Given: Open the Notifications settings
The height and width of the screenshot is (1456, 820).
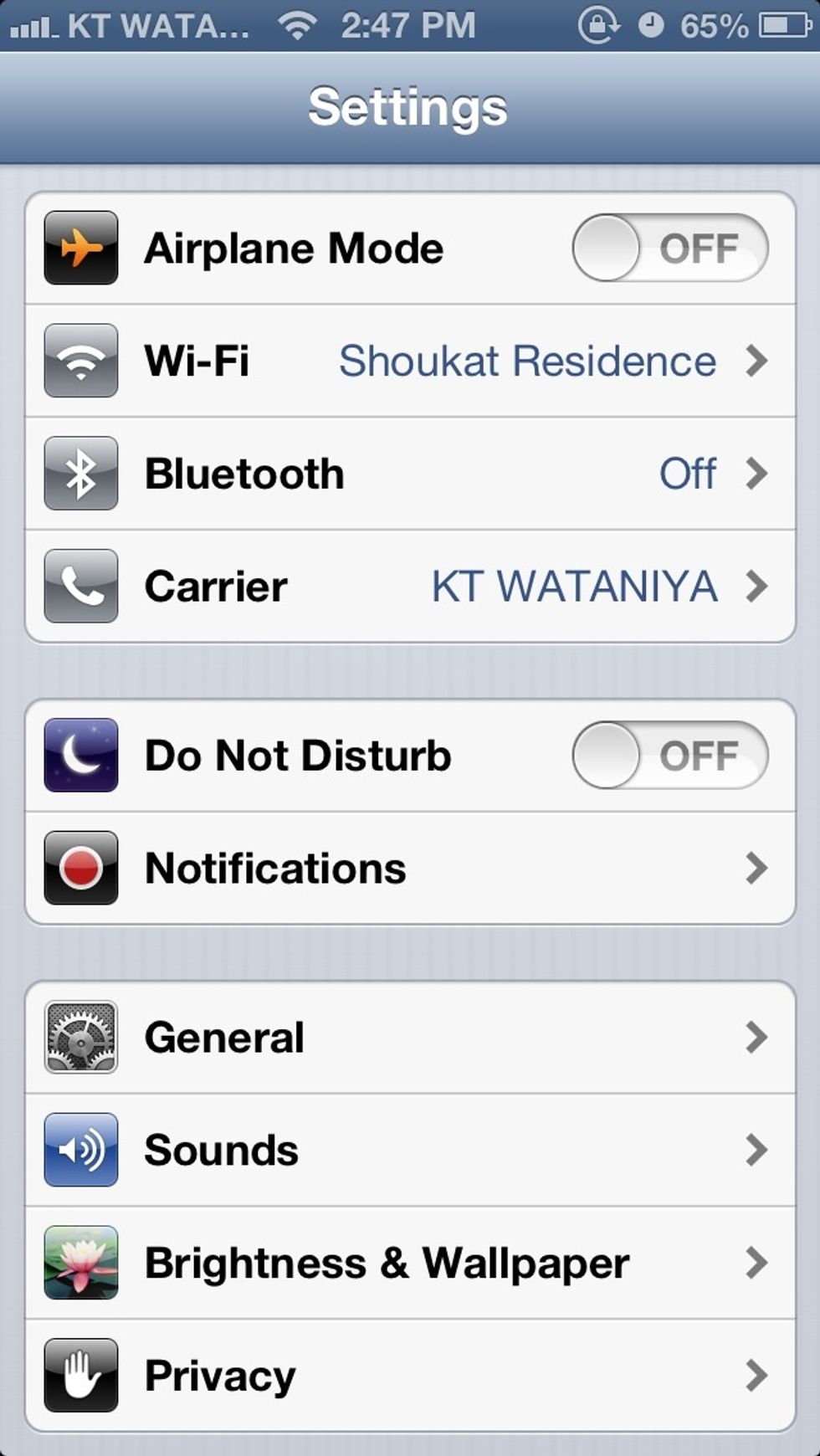Looking at the screenshot, I should [410, 869].
